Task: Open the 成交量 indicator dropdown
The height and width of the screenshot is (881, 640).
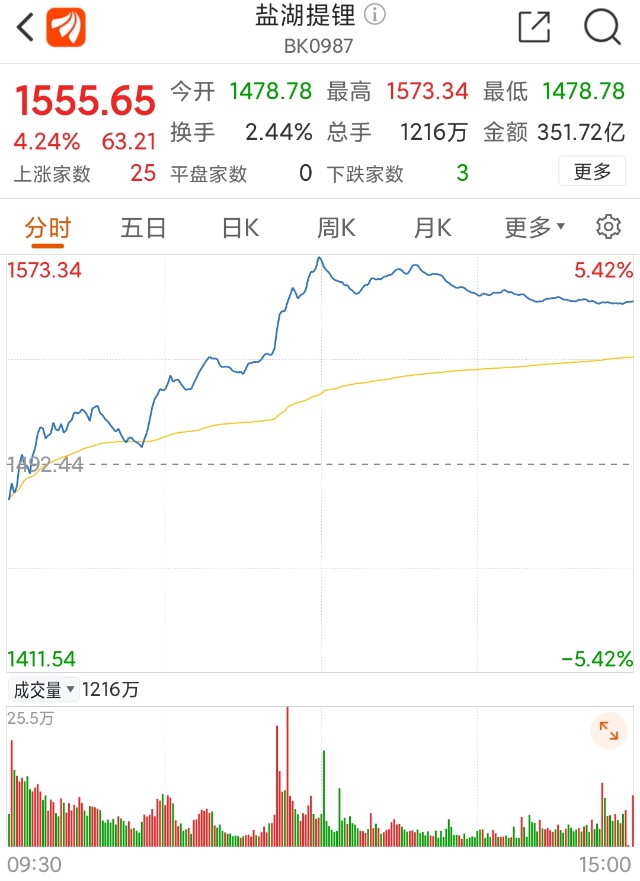Action: click(x=44, y=689)
